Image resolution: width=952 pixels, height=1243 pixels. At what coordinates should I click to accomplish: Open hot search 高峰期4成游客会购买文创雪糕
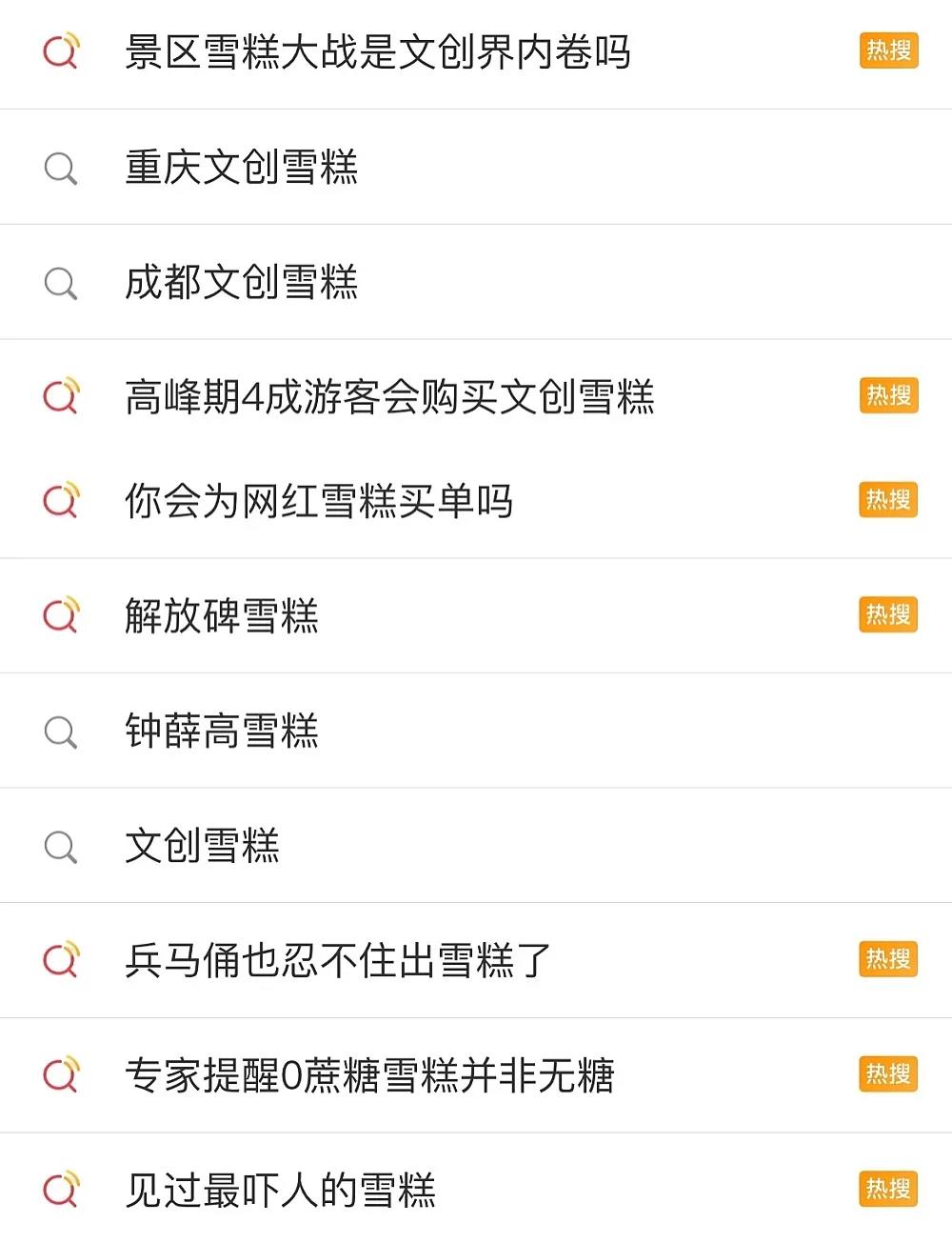tap(389, 397)
